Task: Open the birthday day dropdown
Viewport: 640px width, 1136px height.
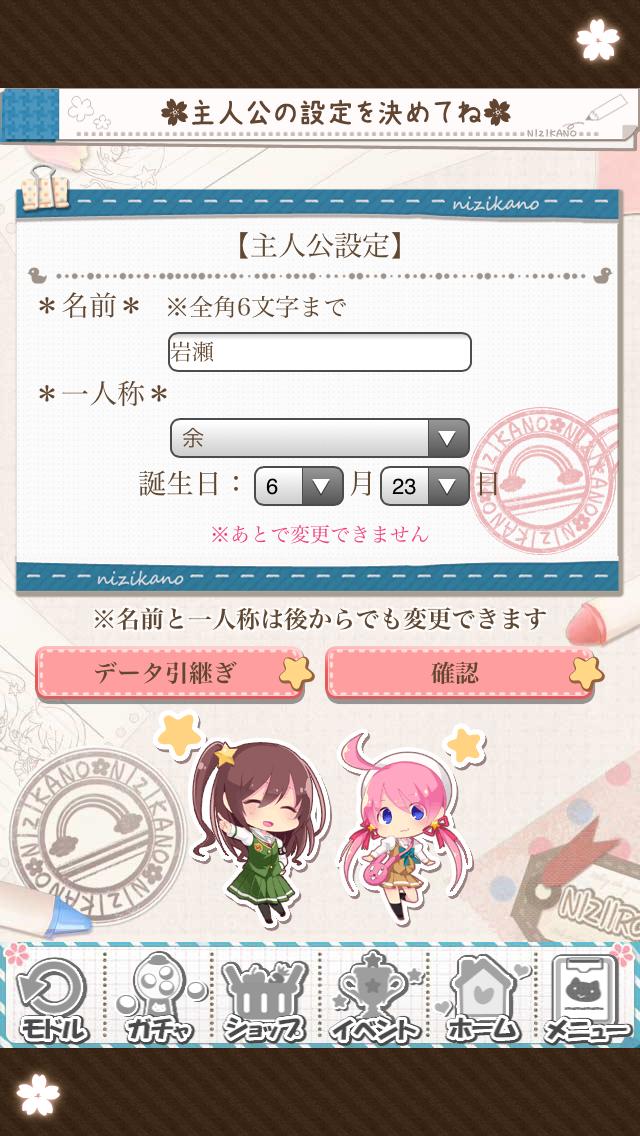Action: (424, 487)
